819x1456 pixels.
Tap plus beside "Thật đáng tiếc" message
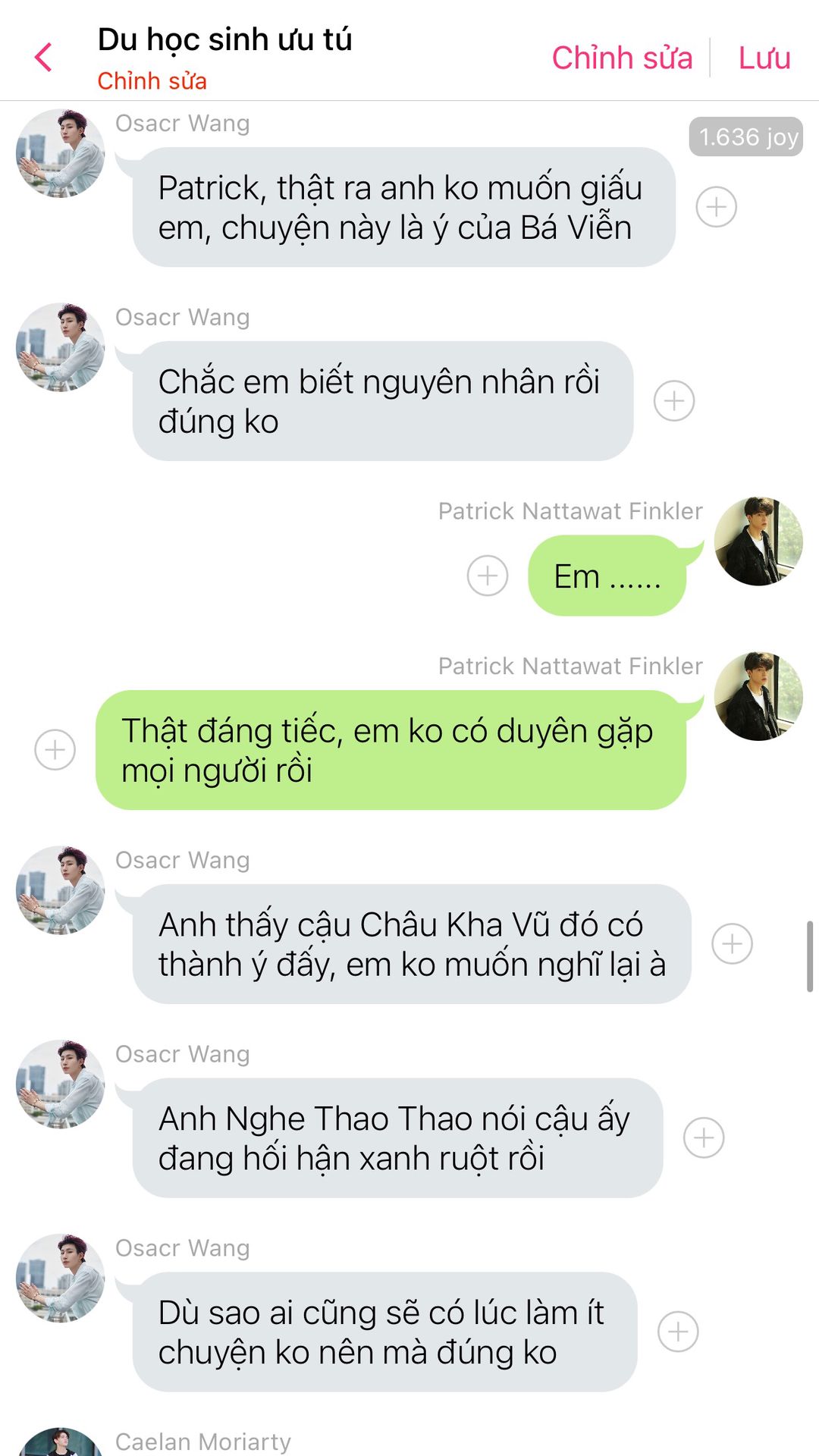(x=55, y=749)
